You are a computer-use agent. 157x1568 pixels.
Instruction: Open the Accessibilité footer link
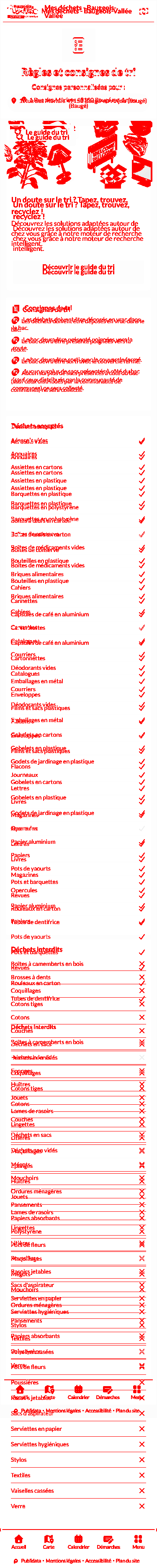pos(98,1561)
